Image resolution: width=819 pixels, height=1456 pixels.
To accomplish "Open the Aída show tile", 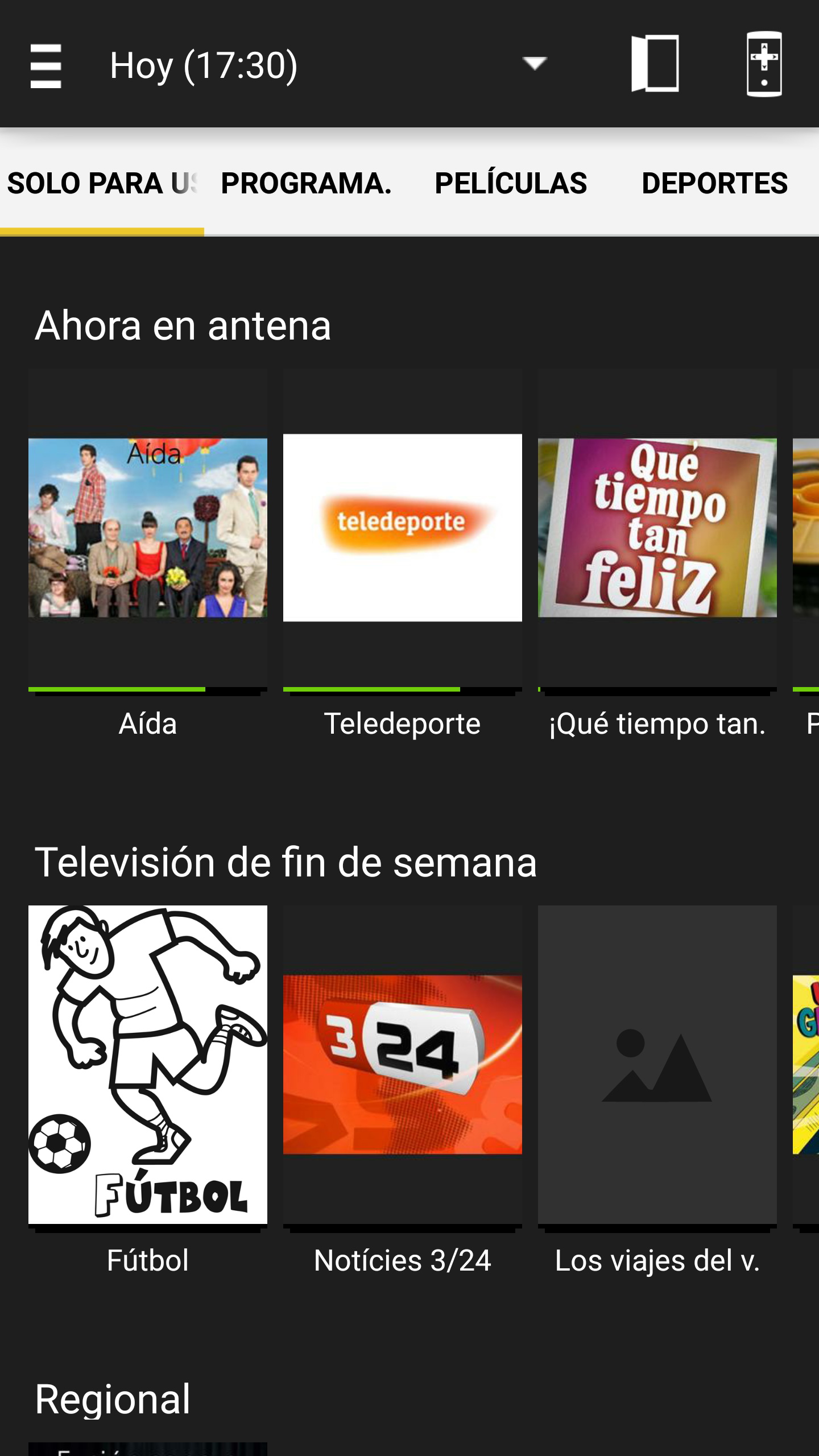I will click(148, 529).
